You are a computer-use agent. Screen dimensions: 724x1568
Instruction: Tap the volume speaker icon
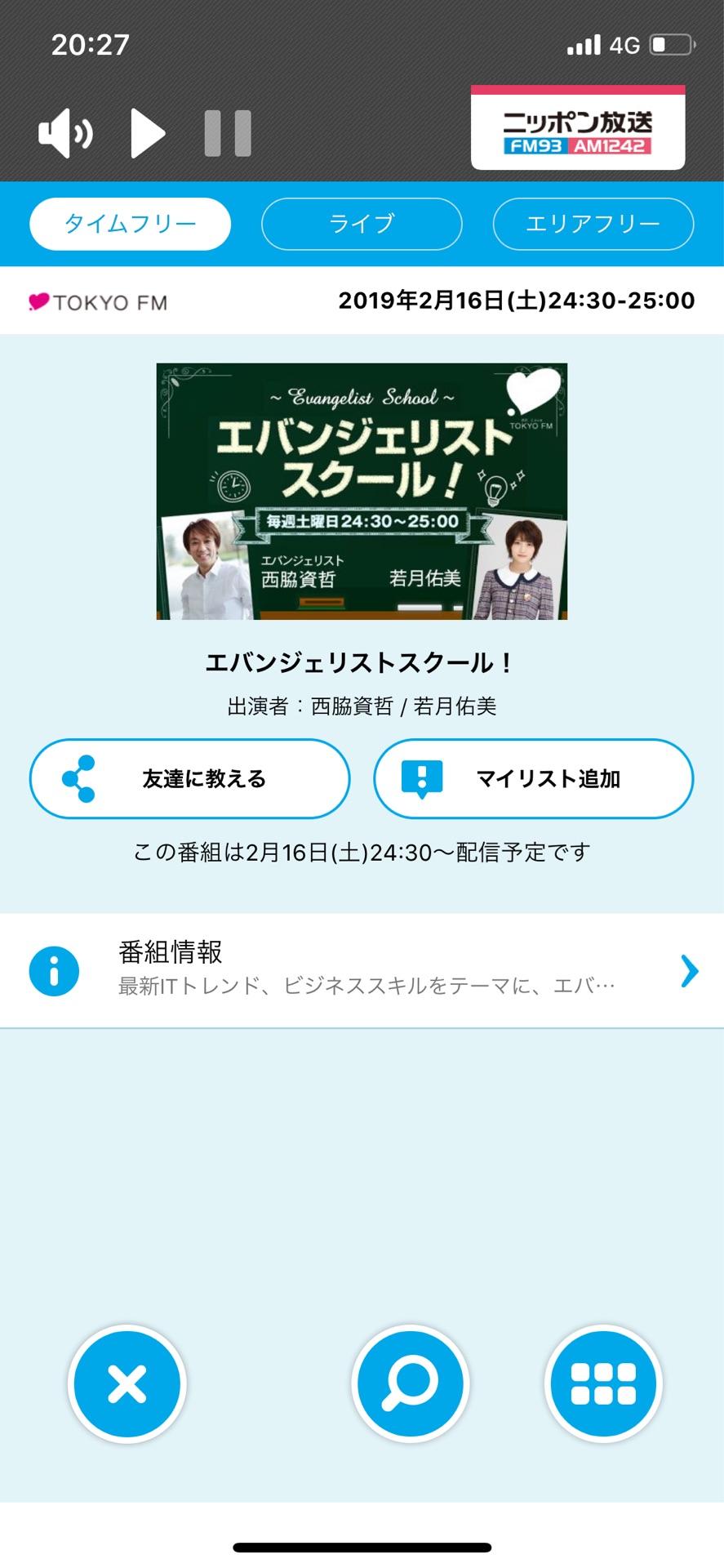click(x=65, y=133)
